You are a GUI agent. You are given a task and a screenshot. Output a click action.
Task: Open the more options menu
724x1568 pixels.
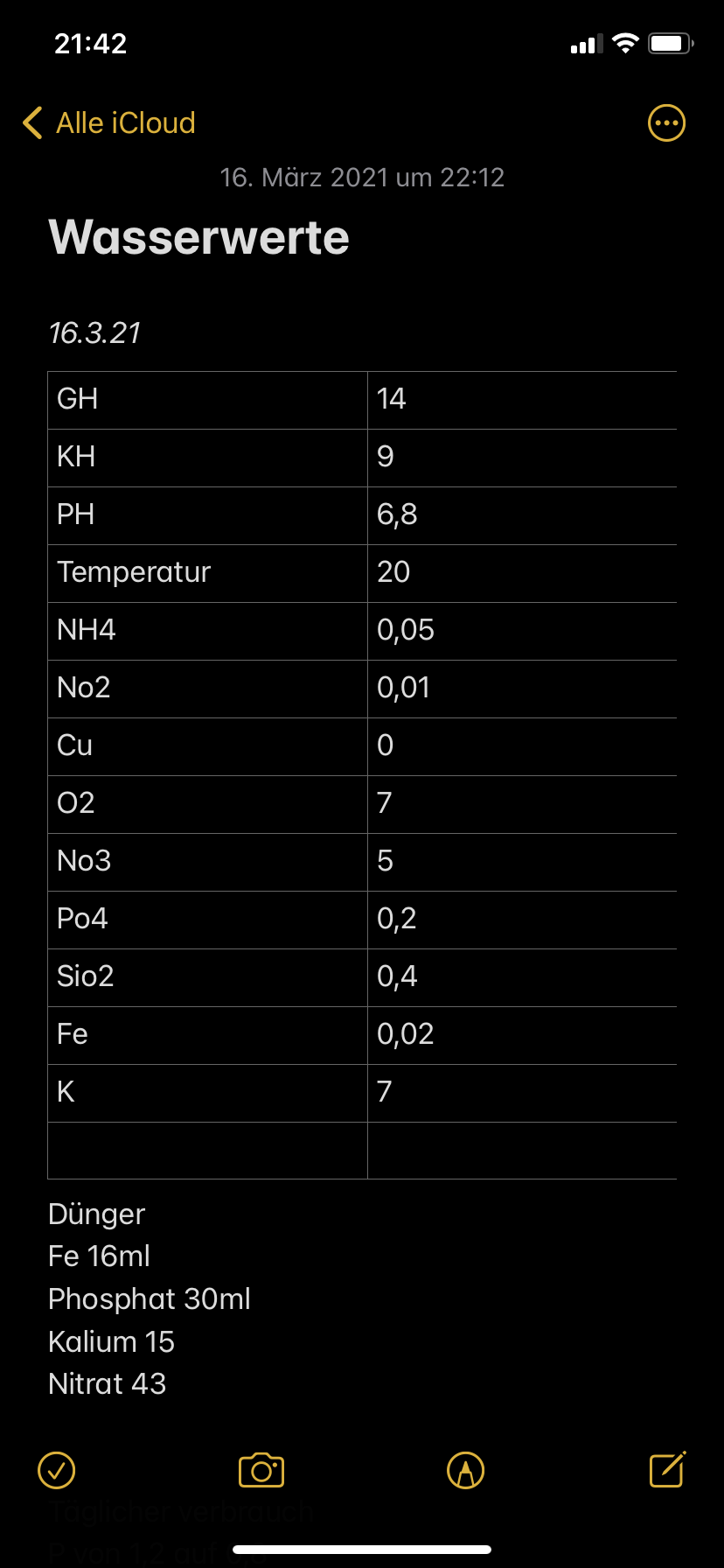click(666, 123)
